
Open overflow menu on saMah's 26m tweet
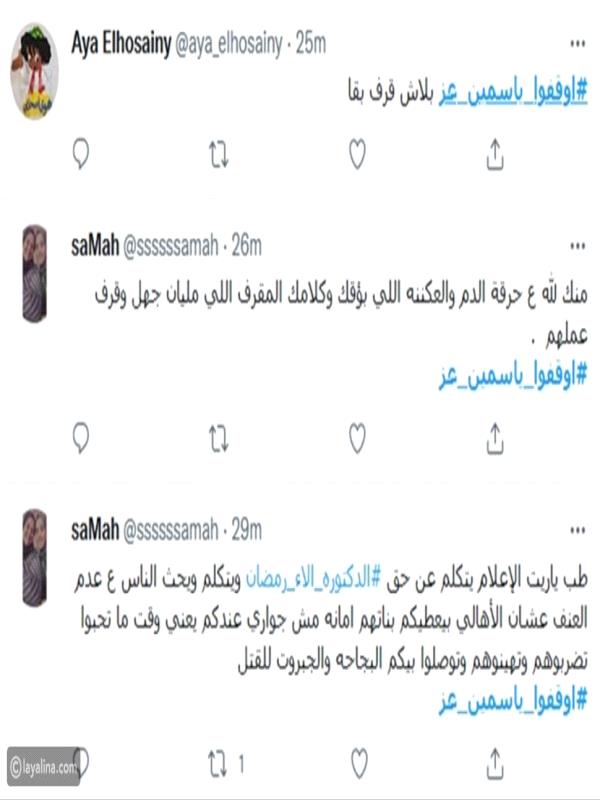click(x=577, y=245)
